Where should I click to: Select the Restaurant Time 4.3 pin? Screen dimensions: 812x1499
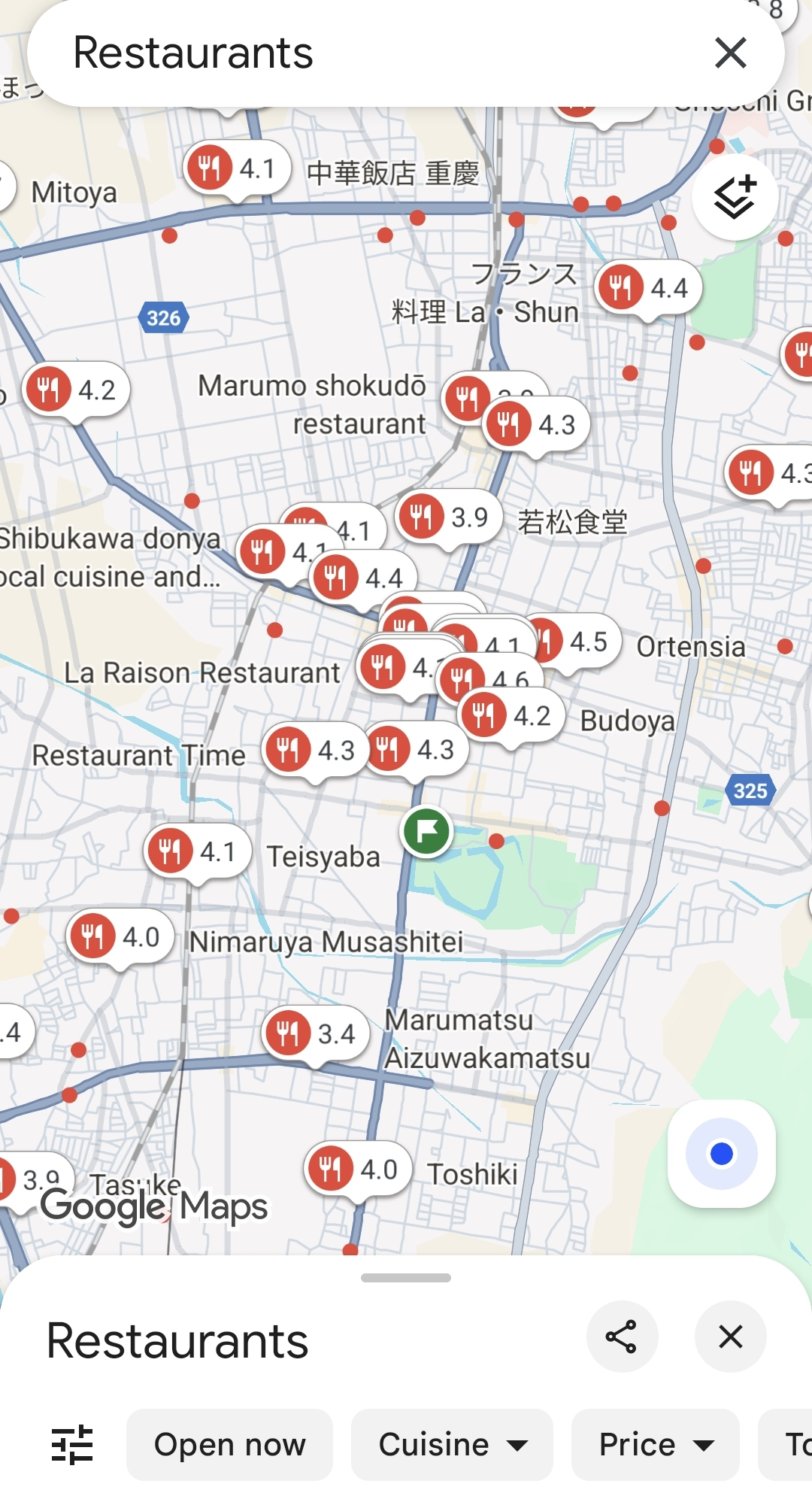(314, 750)
